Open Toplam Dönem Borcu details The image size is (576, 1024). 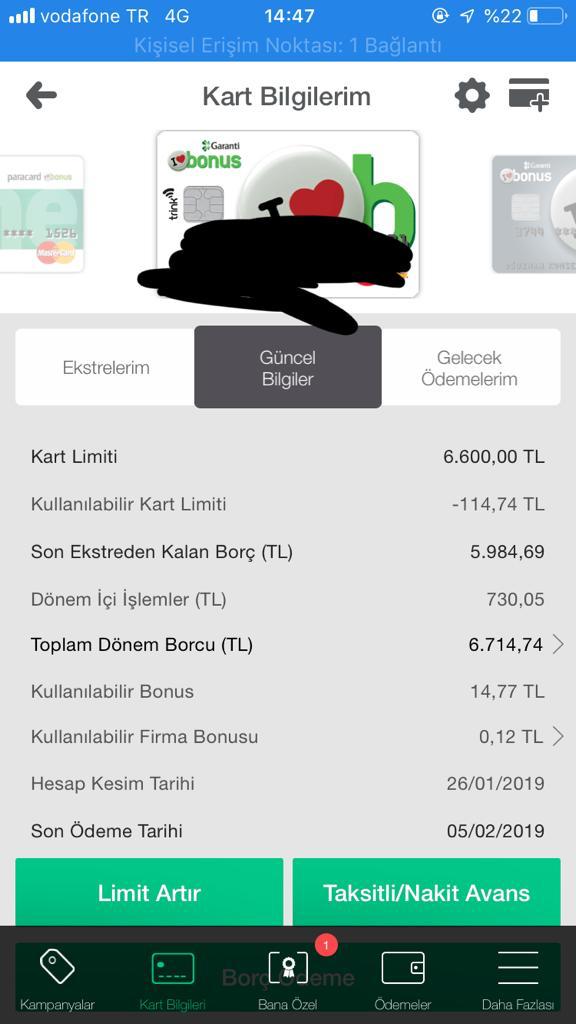coord(287,645)
